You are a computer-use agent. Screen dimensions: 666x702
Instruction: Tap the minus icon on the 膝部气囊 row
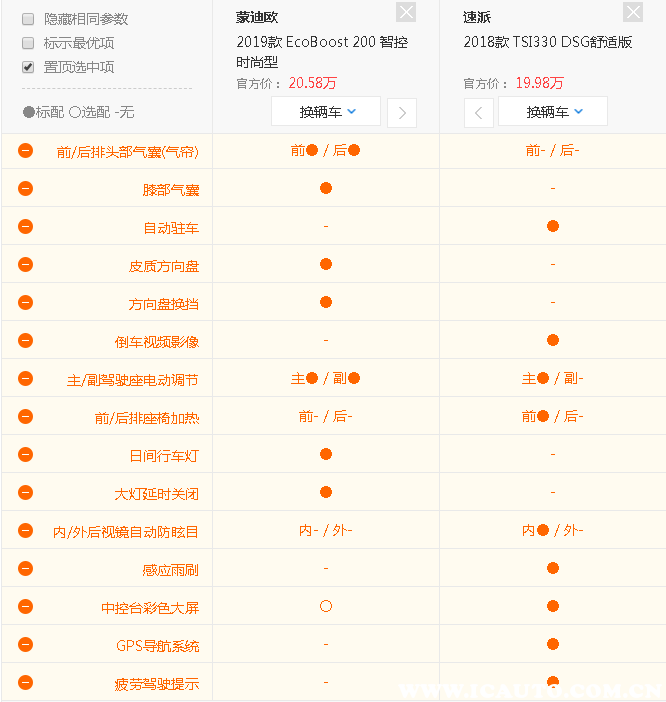tap(25, 188)
